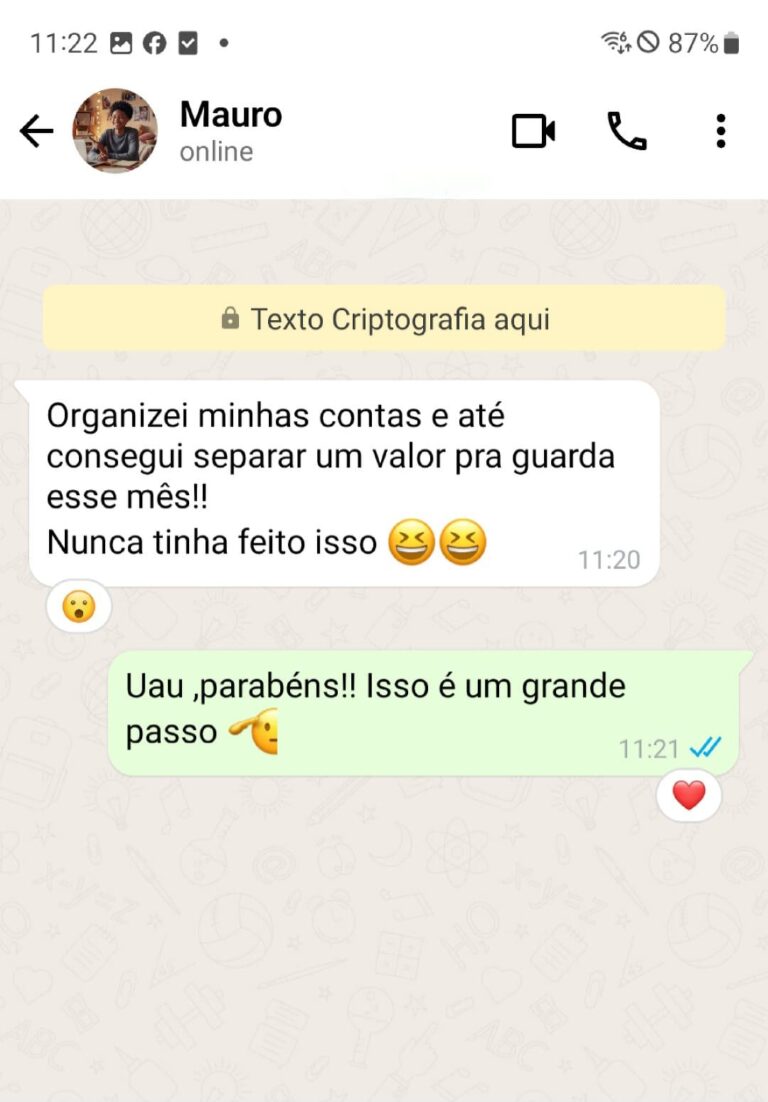Image resolution: width=768 pixels, height=1102 pixels.
Task: Start a video call with Mauro
Action: (533, 130)
